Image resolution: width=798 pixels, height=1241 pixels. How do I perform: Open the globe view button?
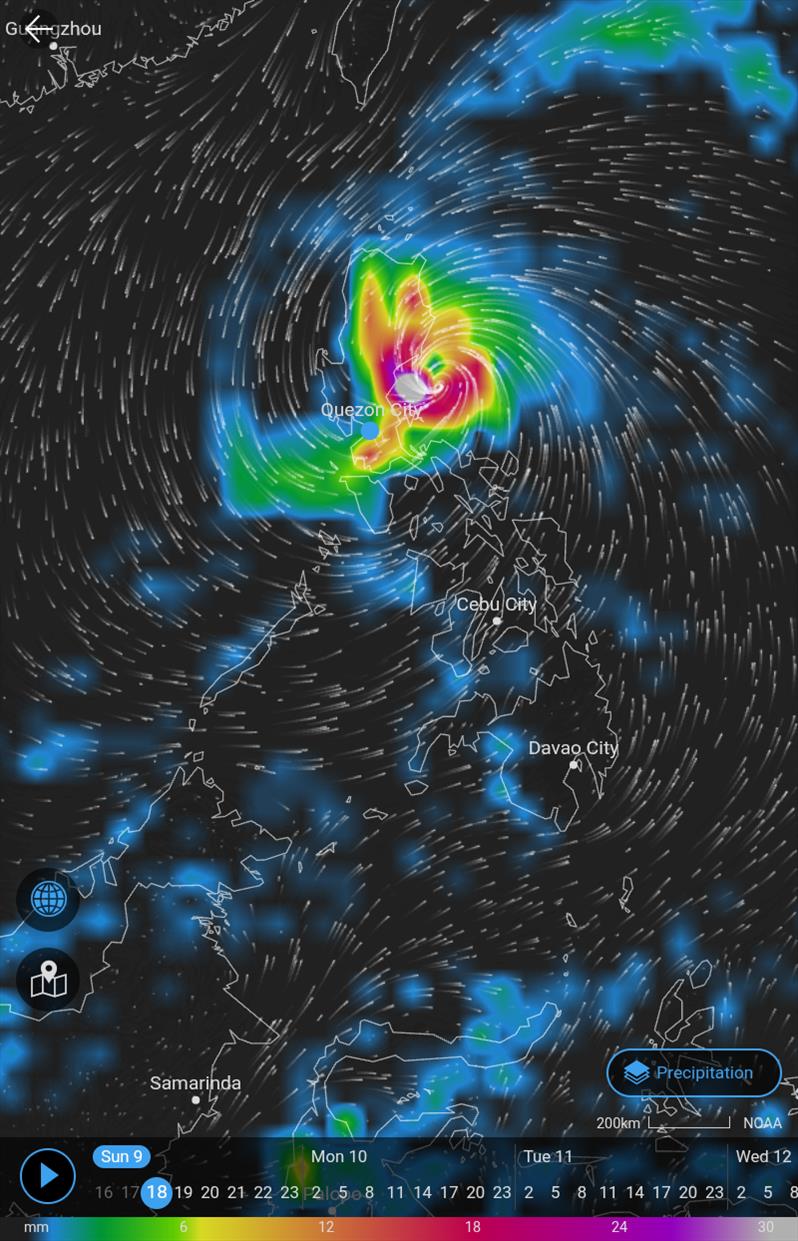point(48,899)
